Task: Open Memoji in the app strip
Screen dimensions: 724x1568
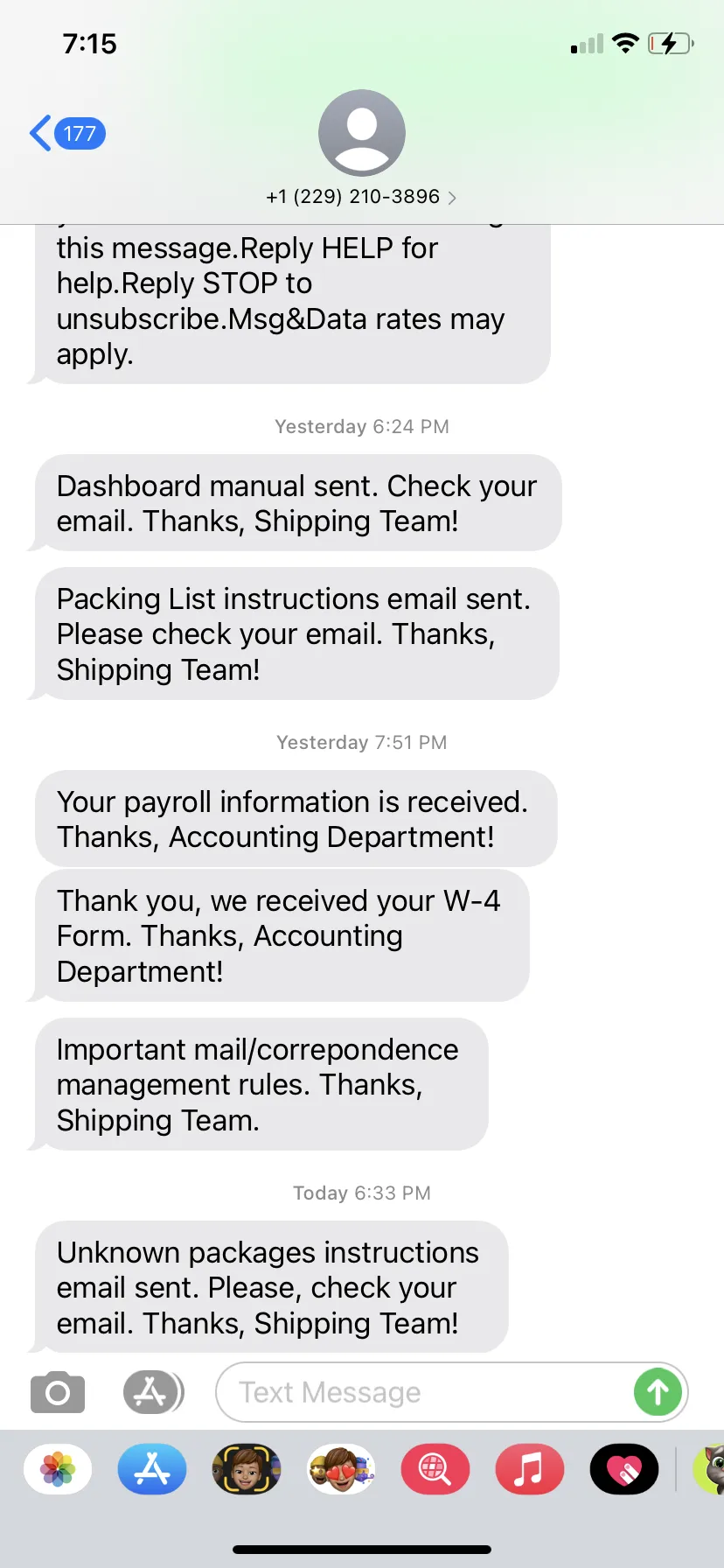Action: (247, 1469)
